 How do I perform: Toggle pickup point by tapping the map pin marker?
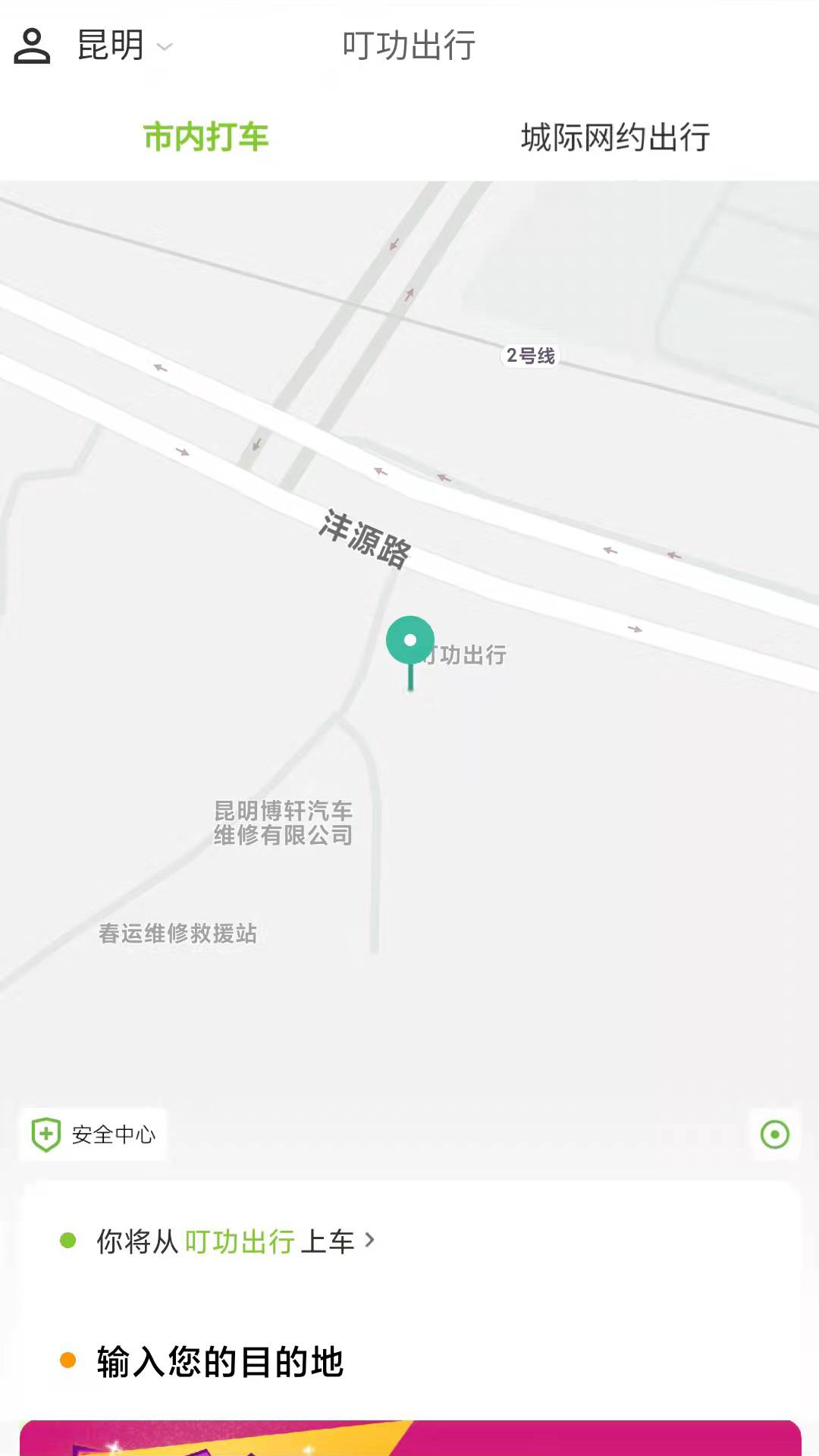409,643
